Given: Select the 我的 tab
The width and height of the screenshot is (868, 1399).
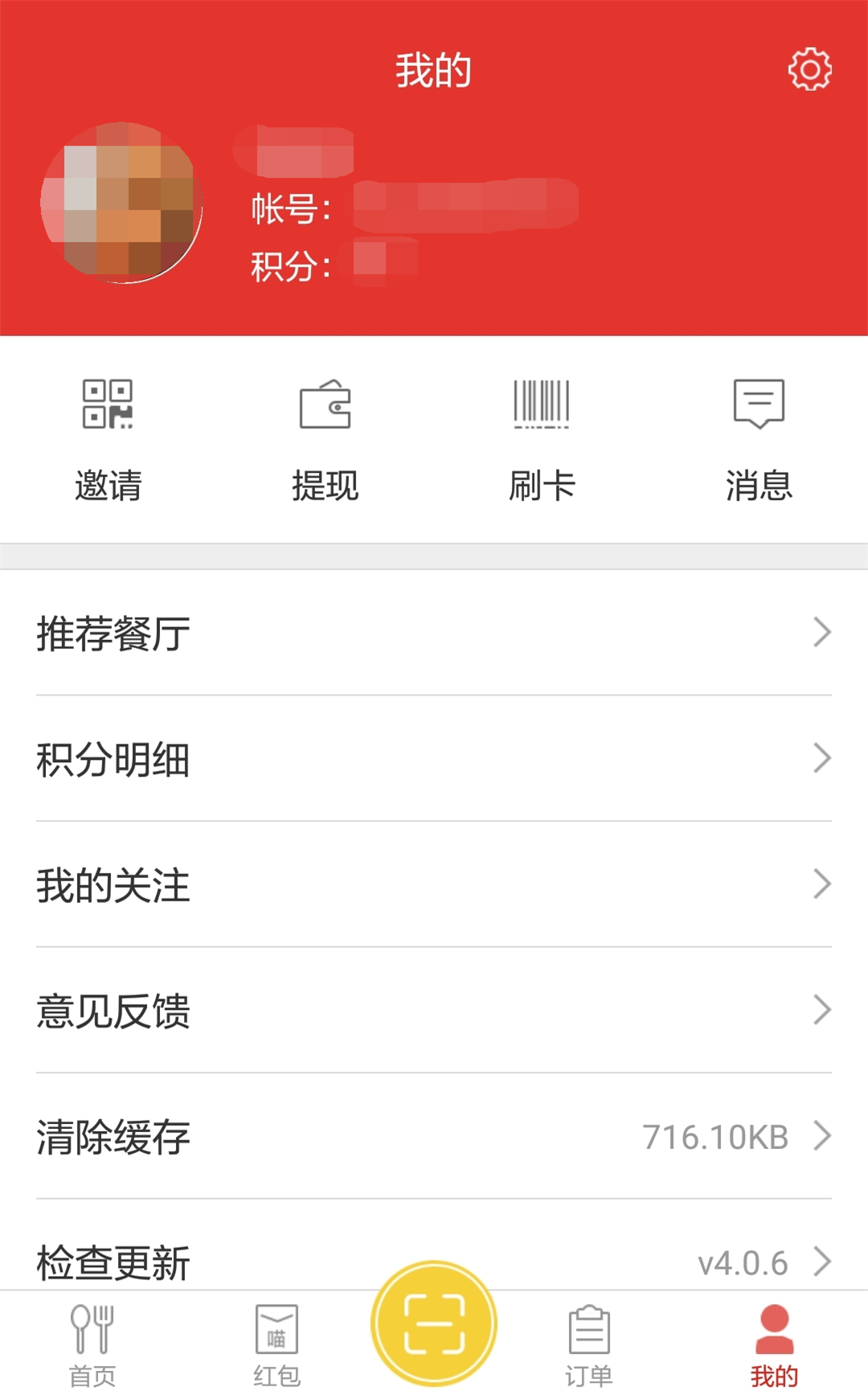Looking at the screenshot, I should click(x=774, y=1345).
